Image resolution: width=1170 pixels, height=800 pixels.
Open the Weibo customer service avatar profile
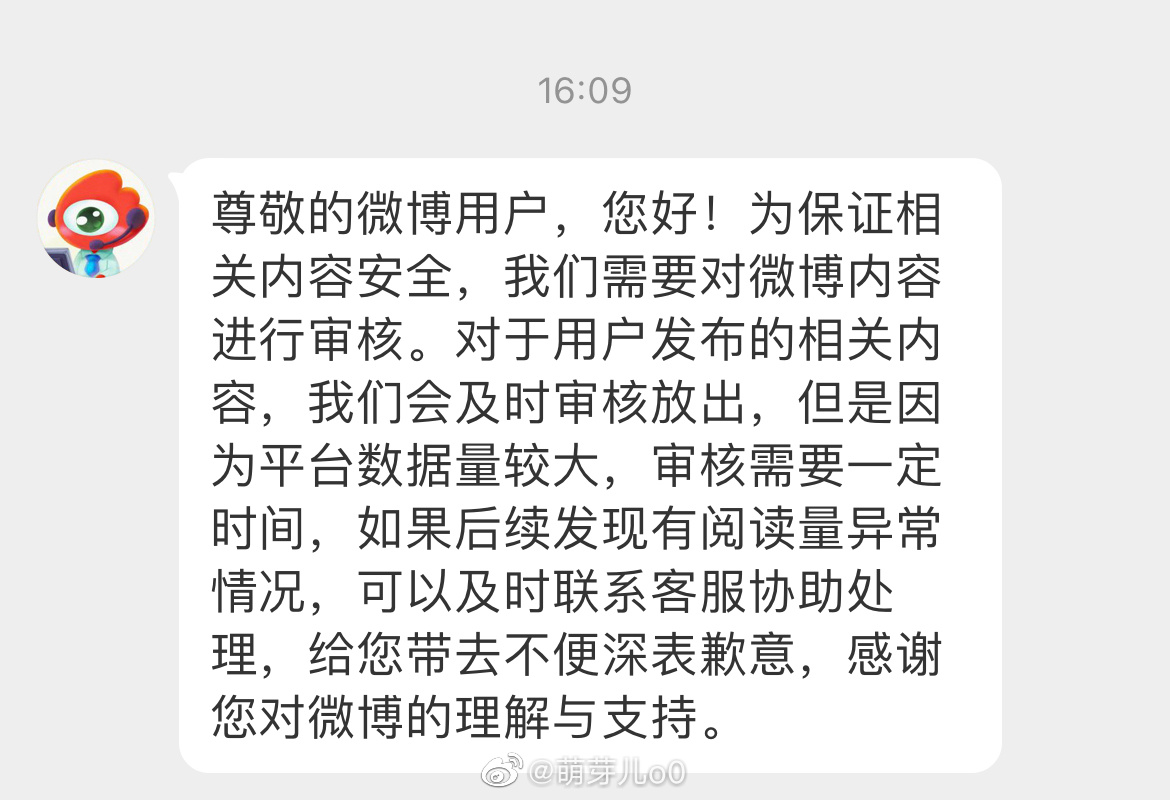pyautogui.click(x=96, y=217)
